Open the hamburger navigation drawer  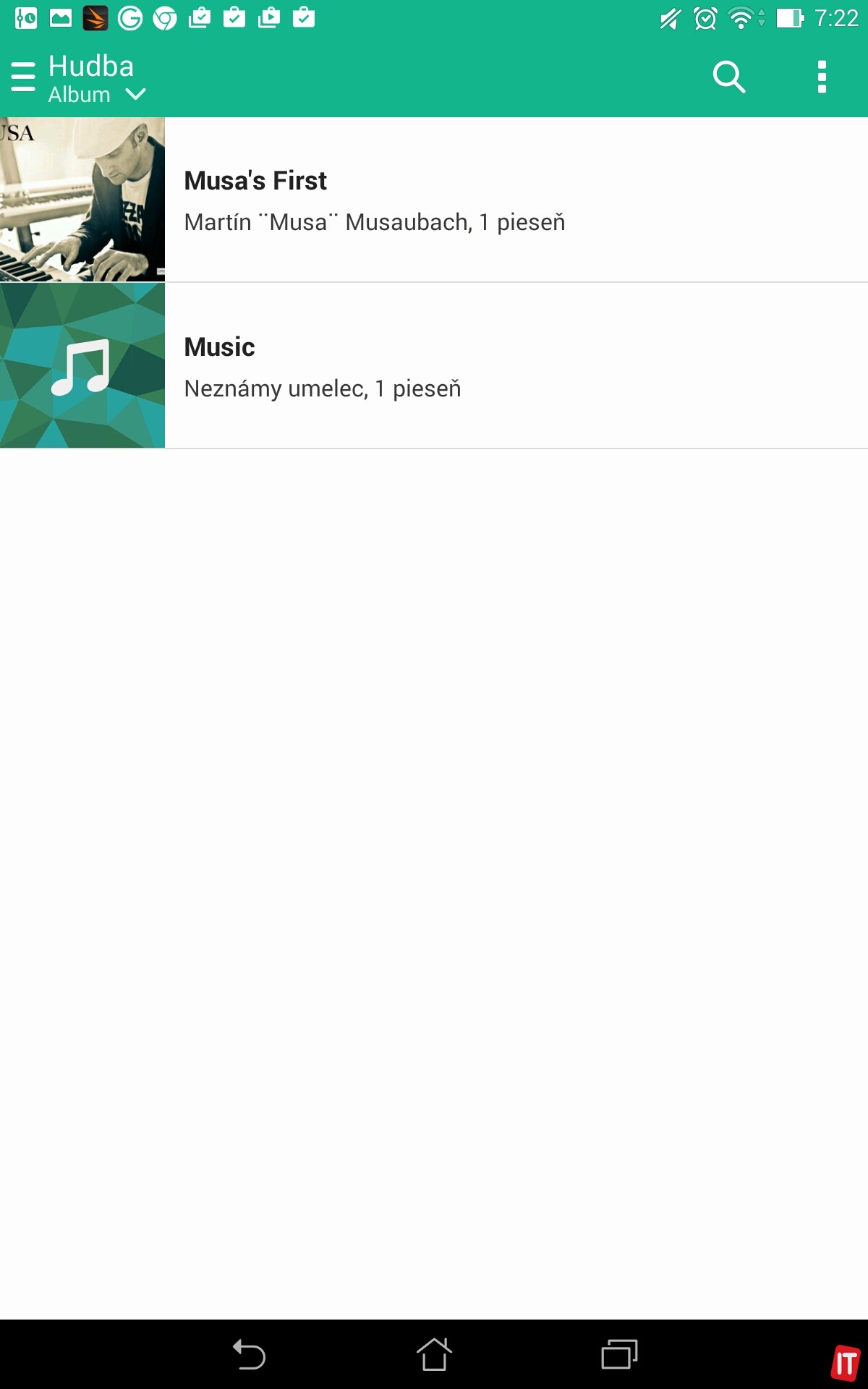(x=23, y=77)
